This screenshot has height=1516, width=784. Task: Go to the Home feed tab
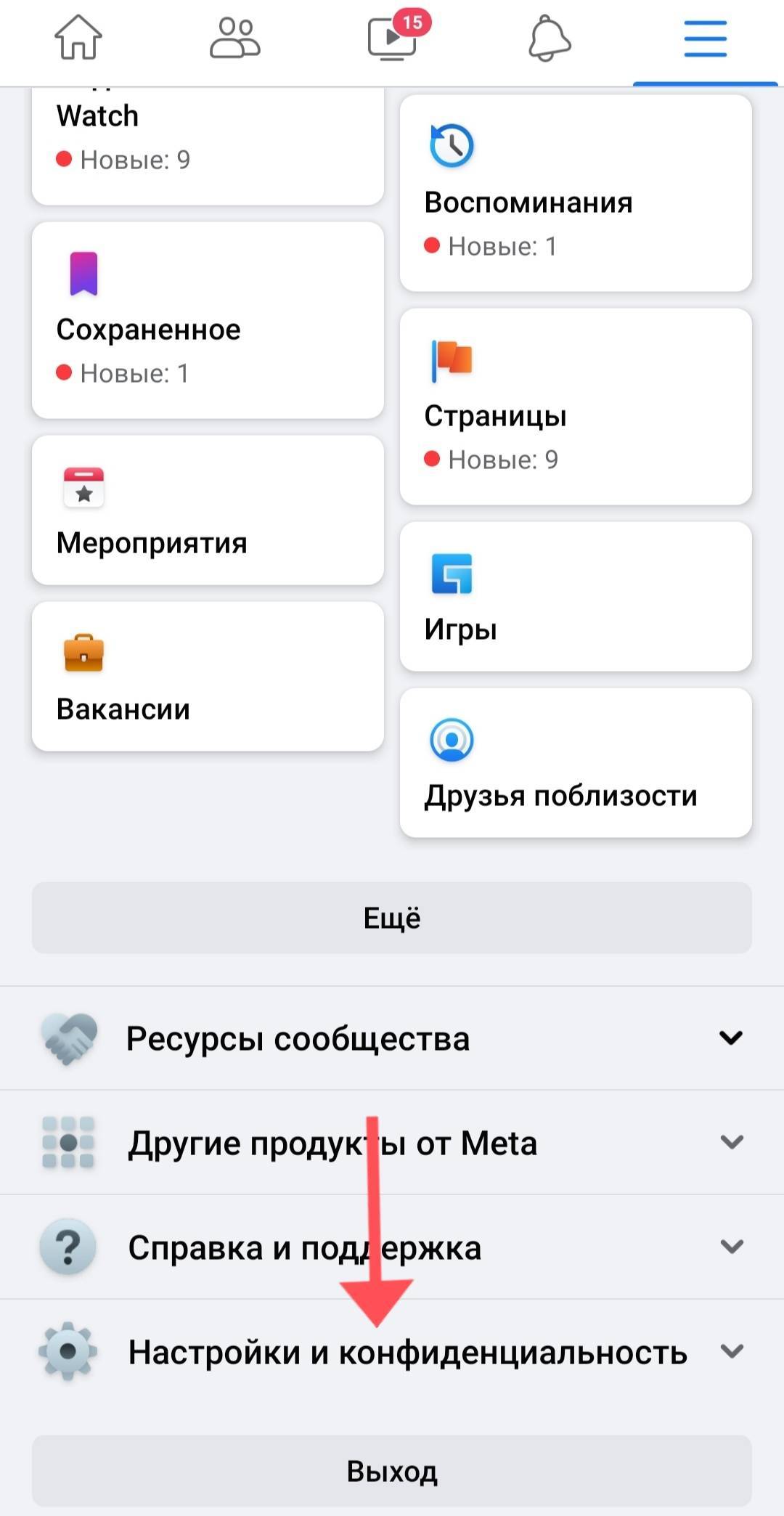click(x=78, y=38)
